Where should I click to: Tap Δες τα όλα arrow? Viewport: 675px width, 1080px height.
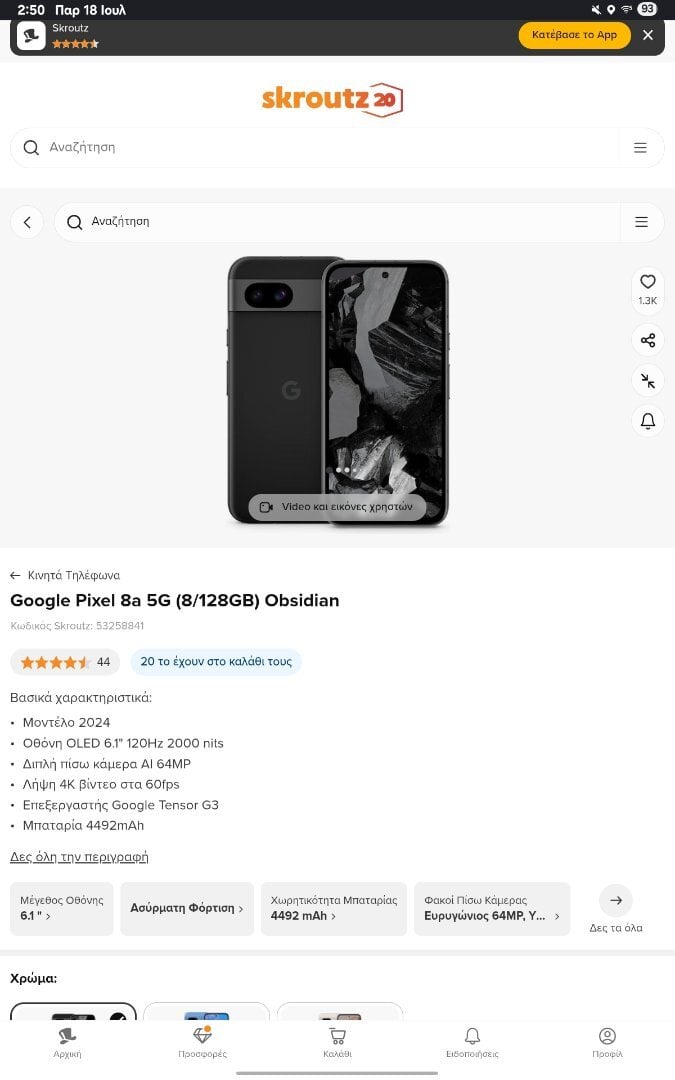[616, 909]
